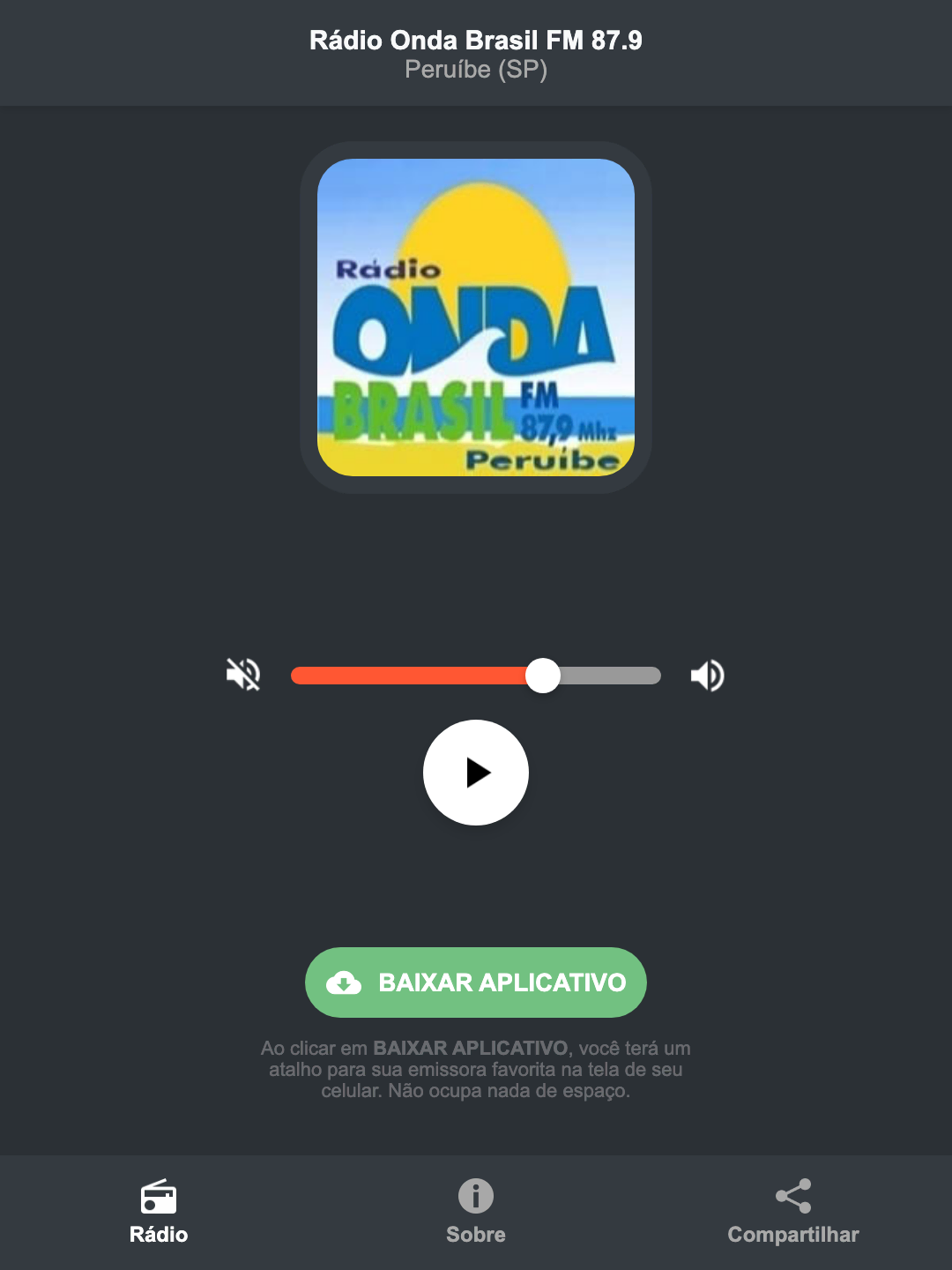This screenshot has height=1270, width=952.
Task: Click the white play triangle icon
Action: coord(480,773)
